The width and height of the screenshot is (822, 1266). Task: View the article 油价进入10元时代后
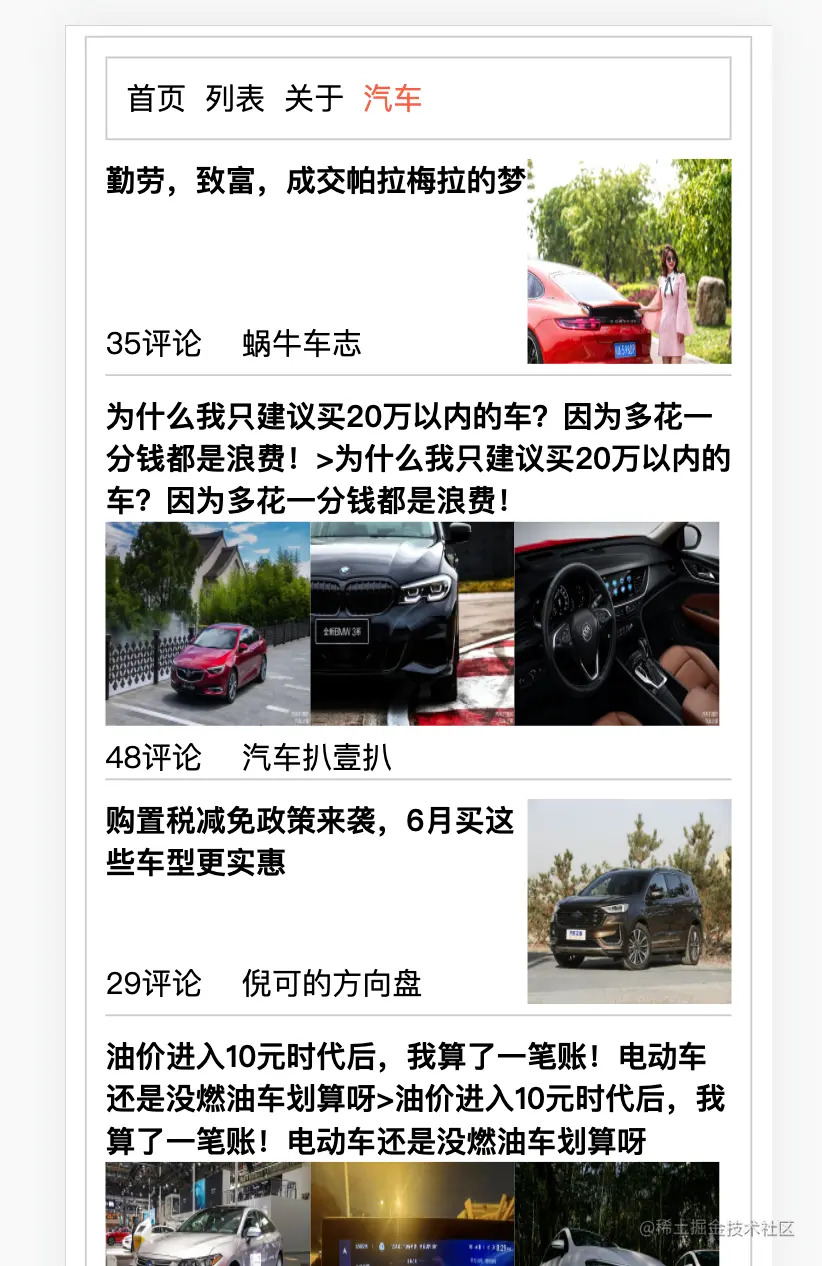pyautogui.click(x=415, y=1098)
